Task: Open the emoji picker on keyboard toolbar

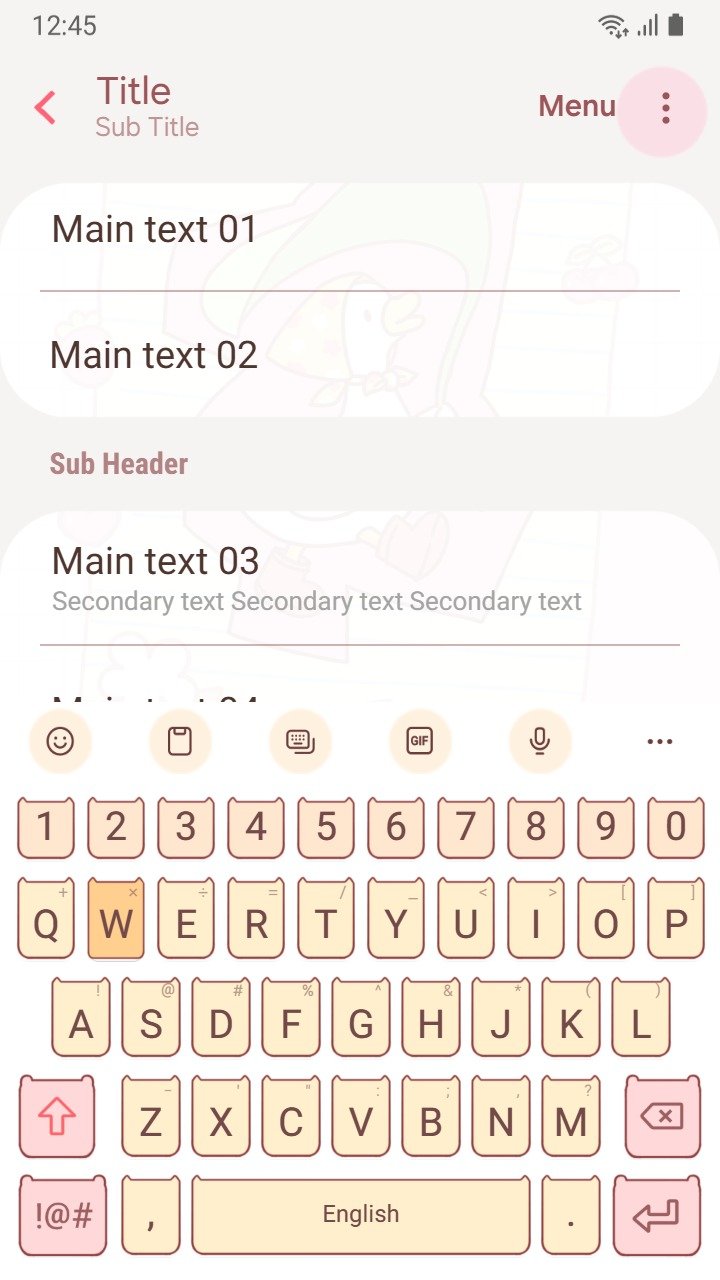Action: point(60,741)
